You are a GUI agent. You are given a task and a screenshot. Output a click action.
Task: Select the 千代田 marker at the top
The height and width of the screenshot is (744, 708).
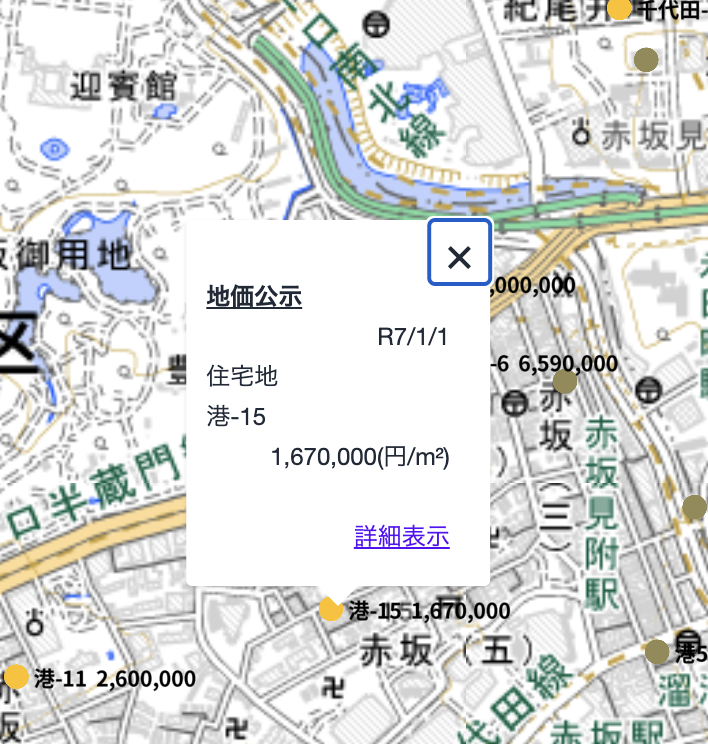pos(620,9)
